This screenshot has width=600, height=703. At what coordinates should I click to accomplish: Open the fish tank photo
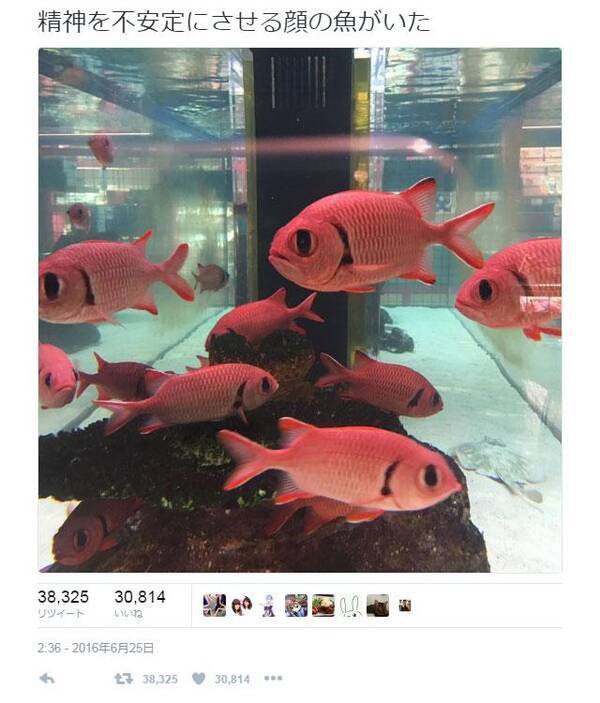(299, 310)
